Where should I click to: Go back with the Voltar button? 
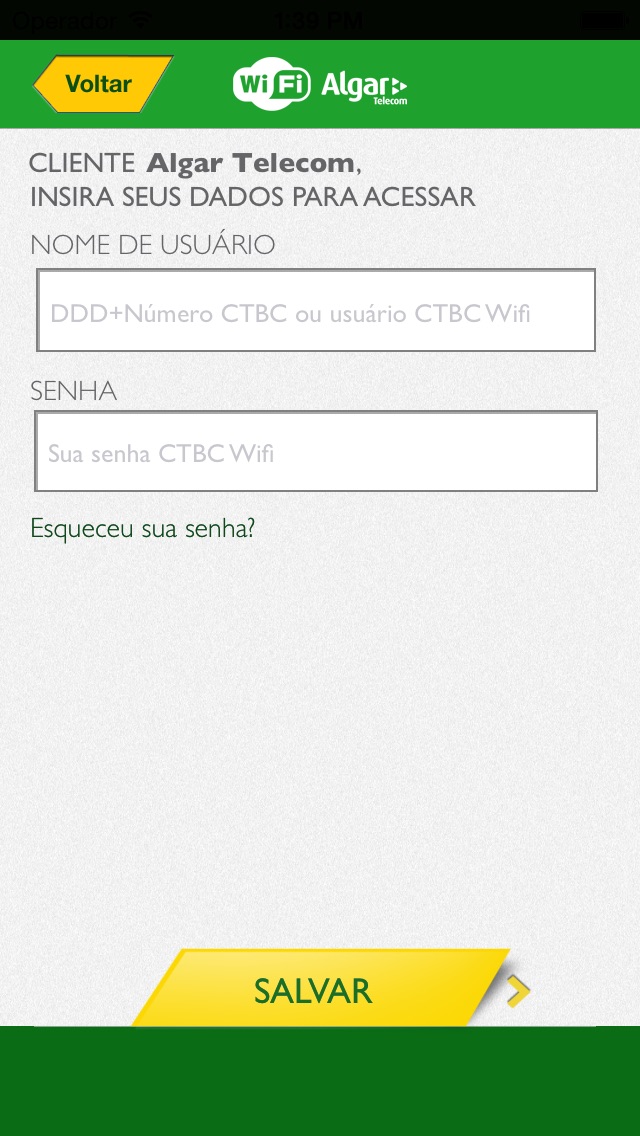[100, 84]
